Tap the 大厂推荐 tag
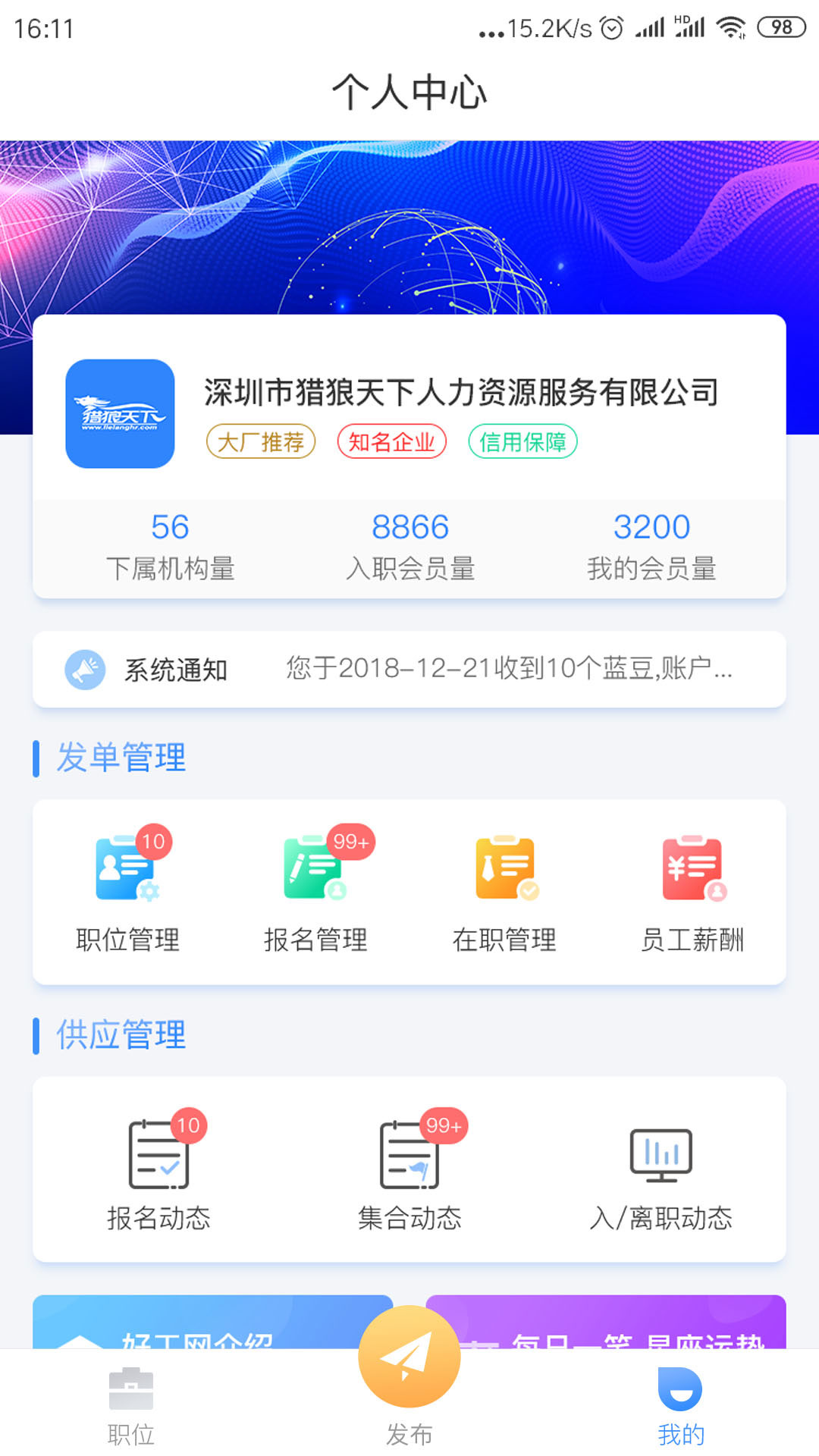This screenshot has height=1456, width=819. click(260, 441)
